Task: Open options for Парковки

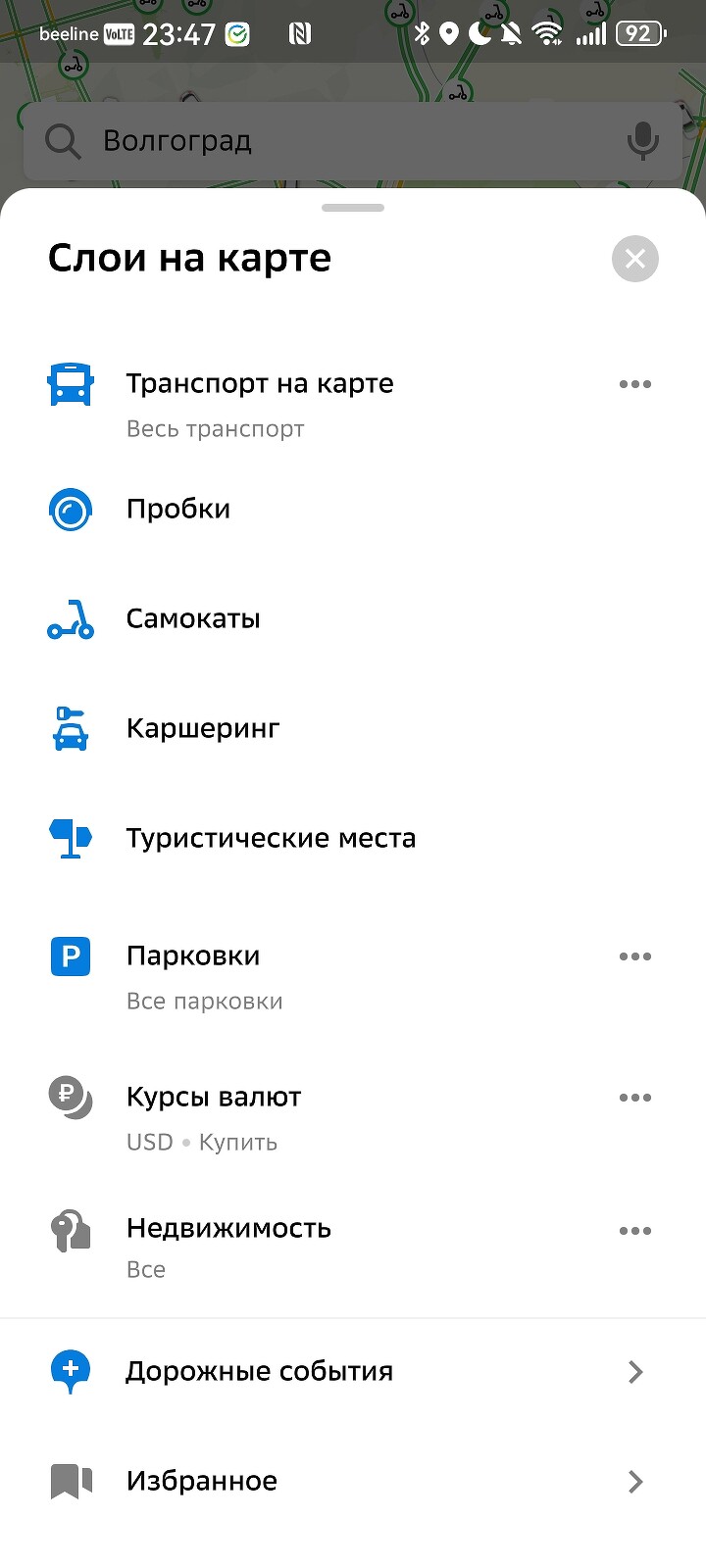Action: [634, 956]
